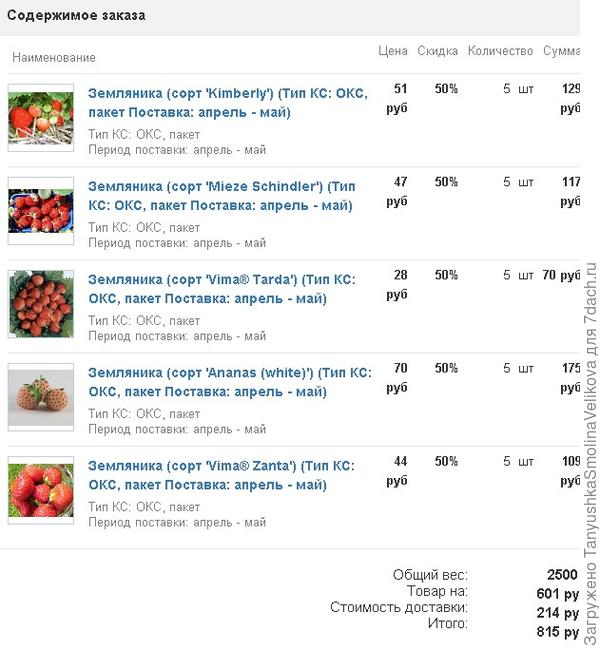View the Vima Zanta strawberry photo
The height and width of the screenshot is (650, 600).
41,489
